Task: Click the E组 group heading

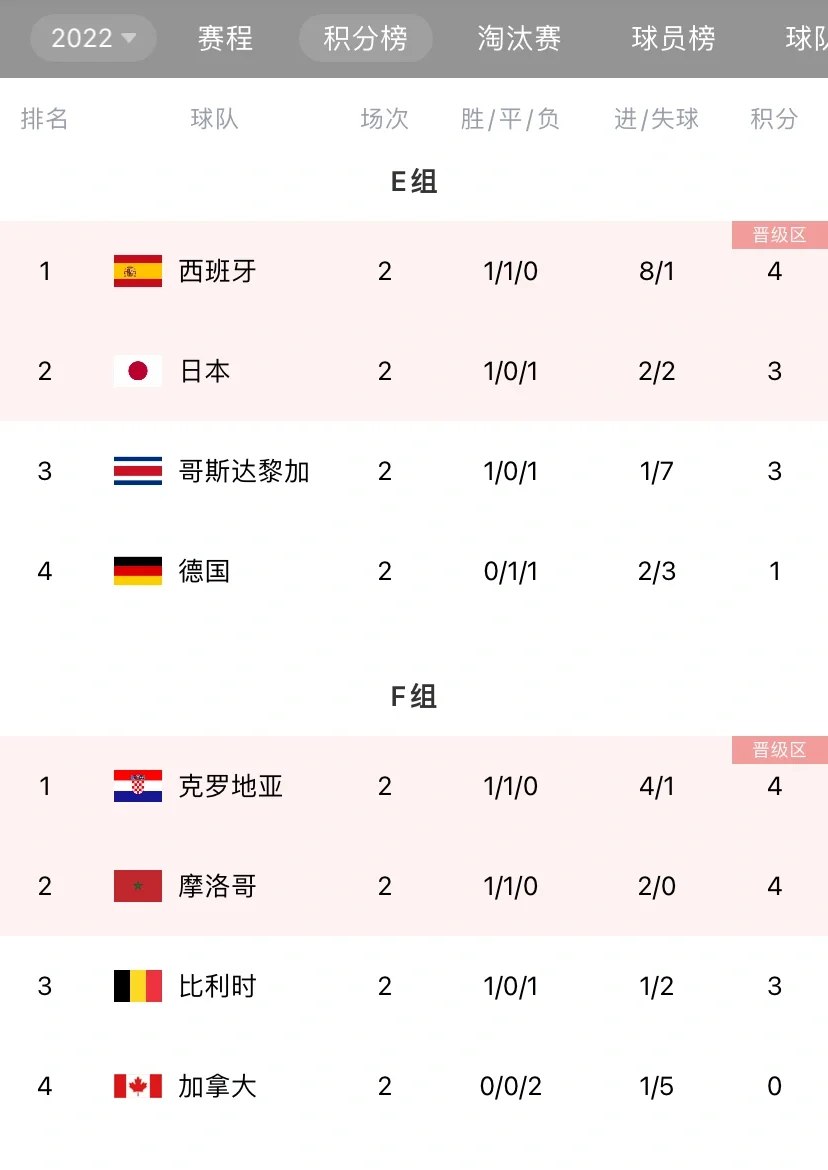Action: [414, 183]
